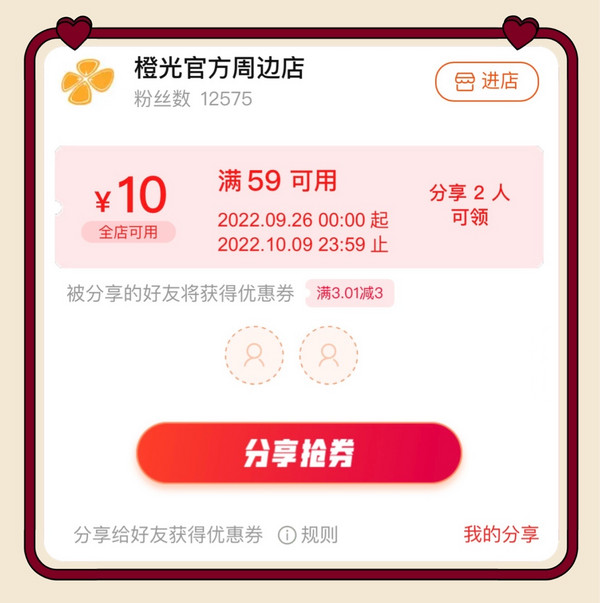Open 我的分享
Viewport: 600px width, 603px height.
(x=500, y=534)
